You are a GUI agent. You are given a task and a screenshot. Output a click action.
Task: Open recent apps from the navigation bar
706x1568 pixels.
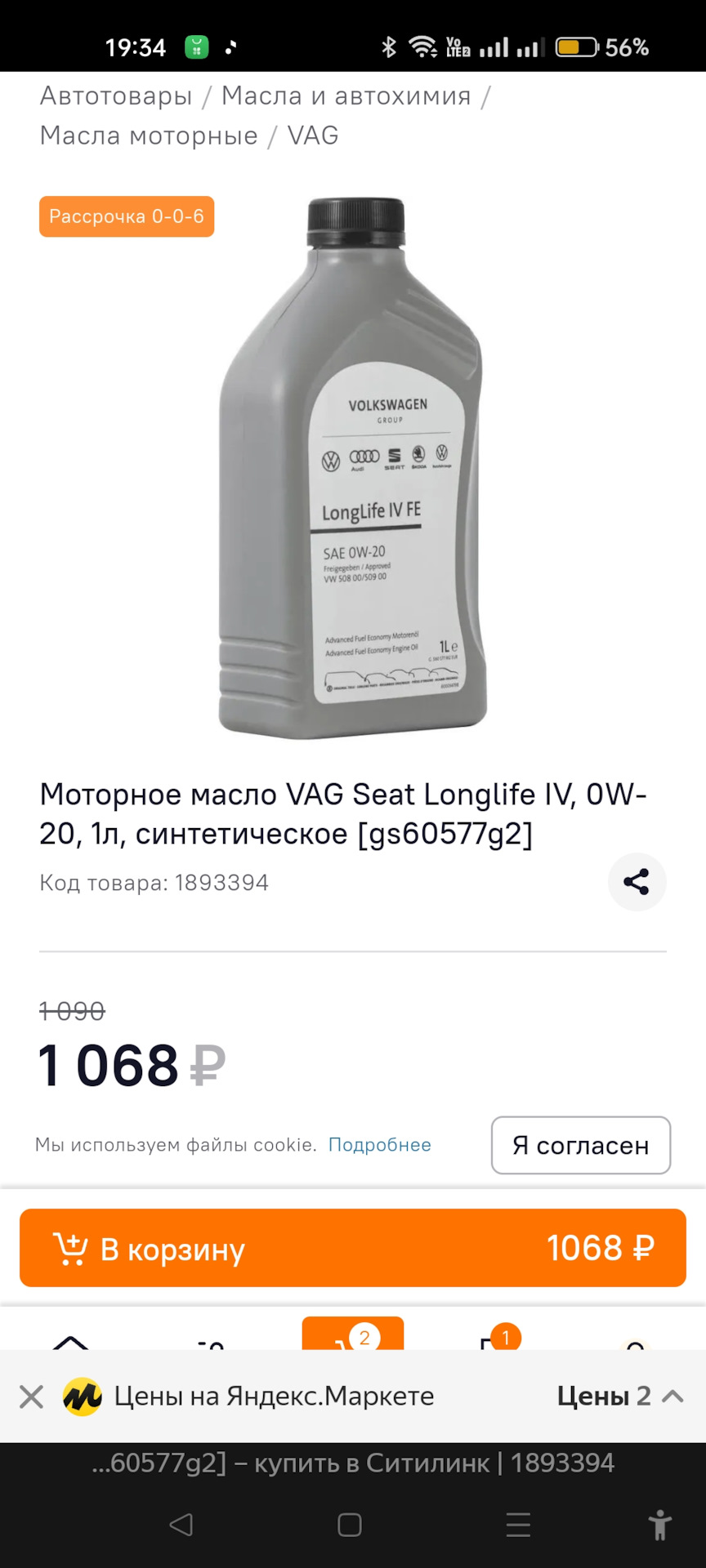(518, 1524)
